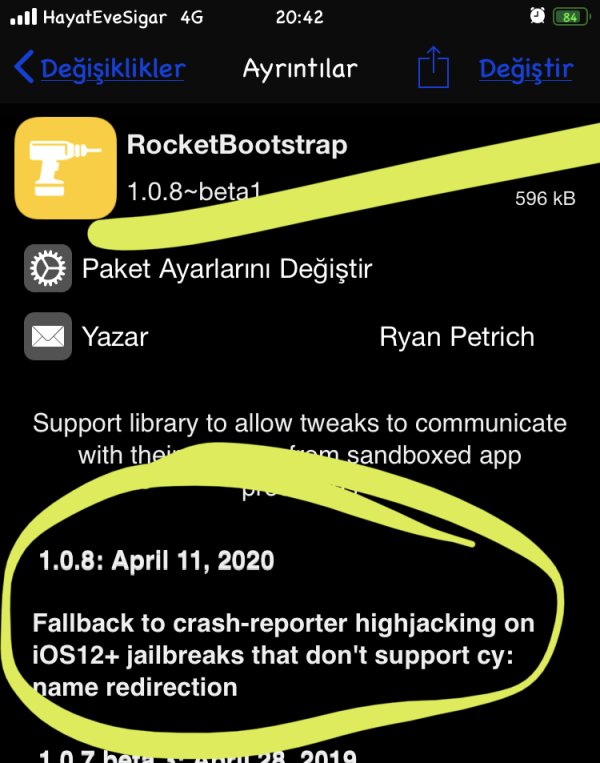Tap the Değiştir button
The height and width of the screenshot is (763, 600).
525,69
